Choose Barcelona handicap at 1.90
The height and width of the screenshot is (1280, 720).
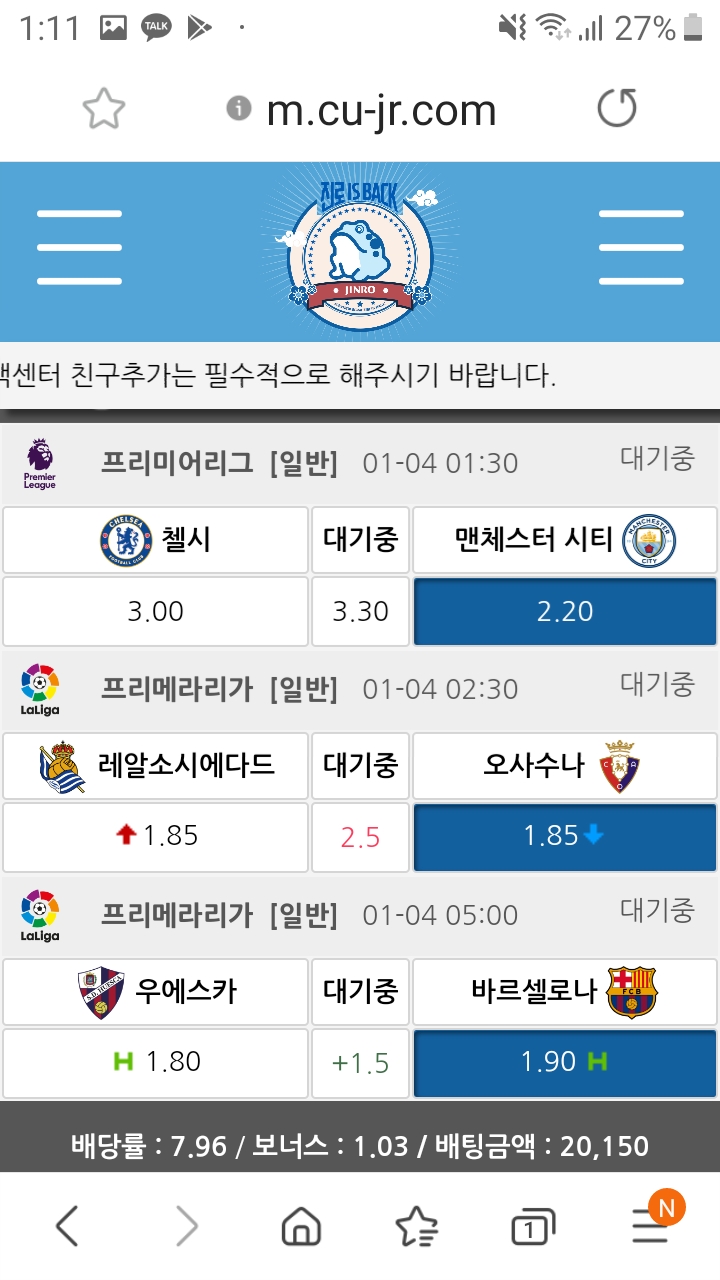(x=565, y=1061)
